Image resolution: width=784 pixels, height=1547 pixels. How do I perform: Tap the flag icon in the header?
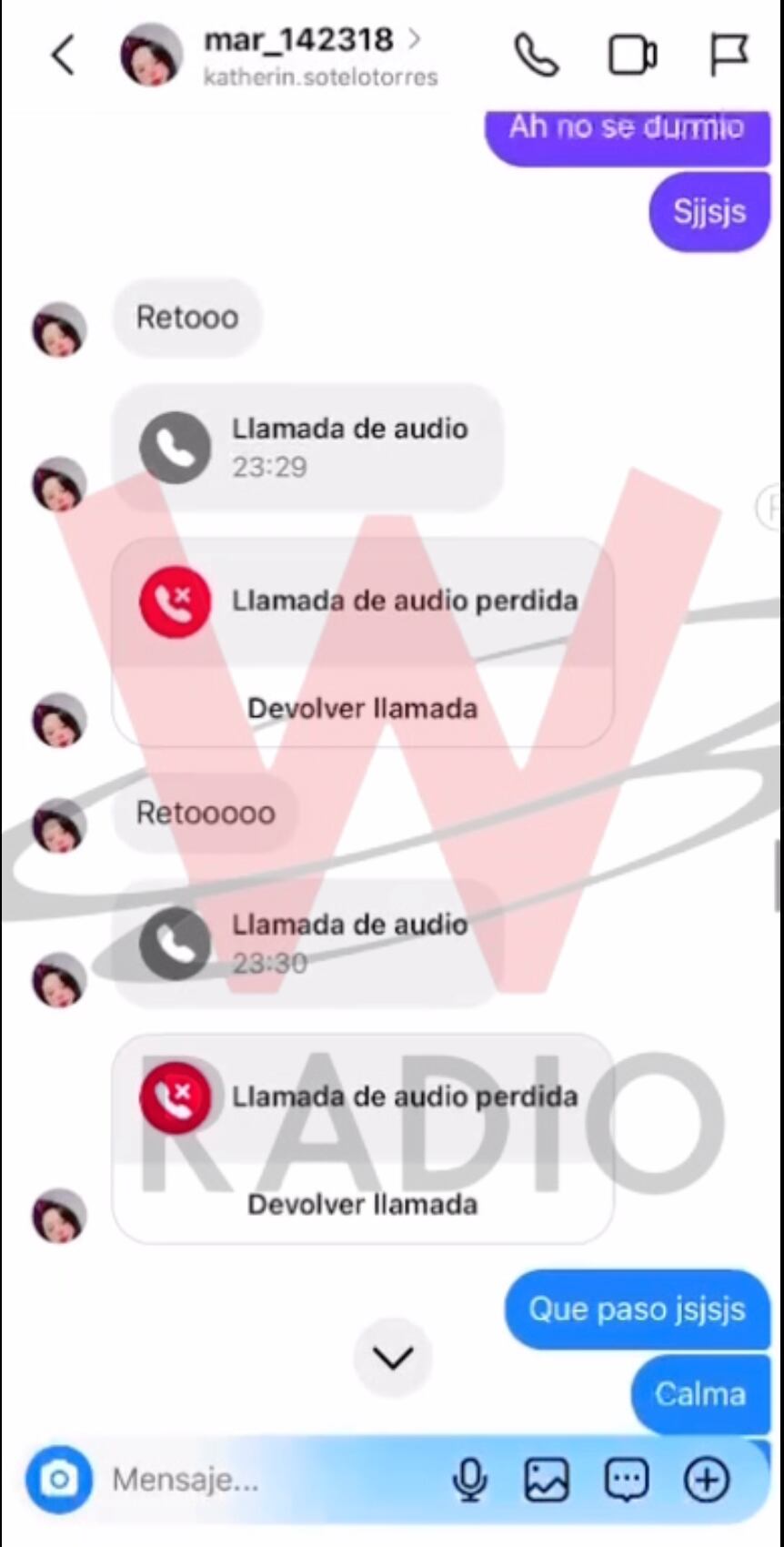729,55
